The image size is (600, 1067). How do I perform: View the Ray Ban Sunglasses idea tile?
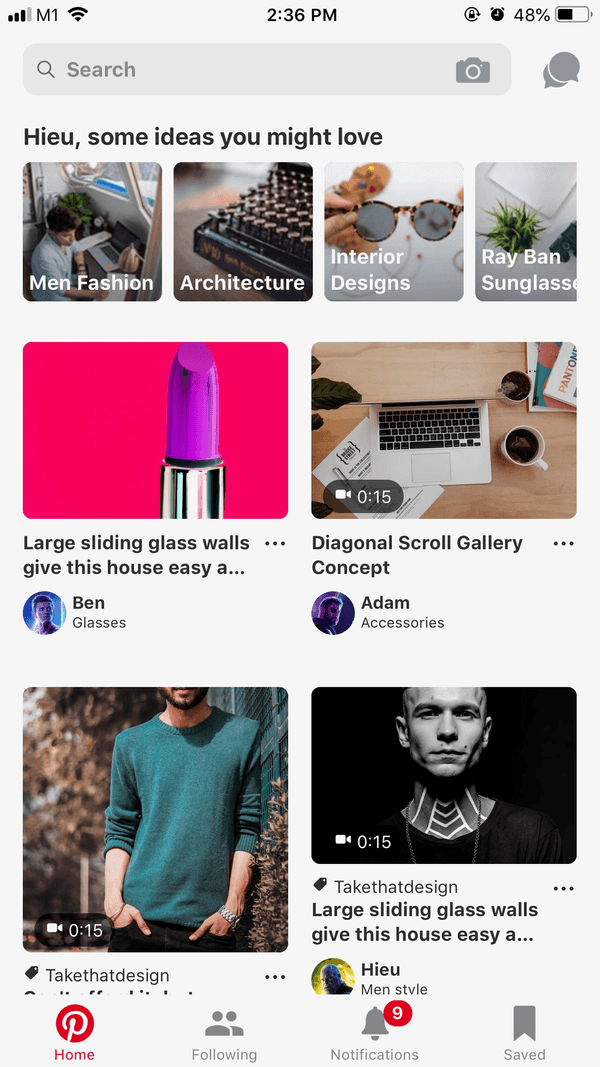(526, 232)
